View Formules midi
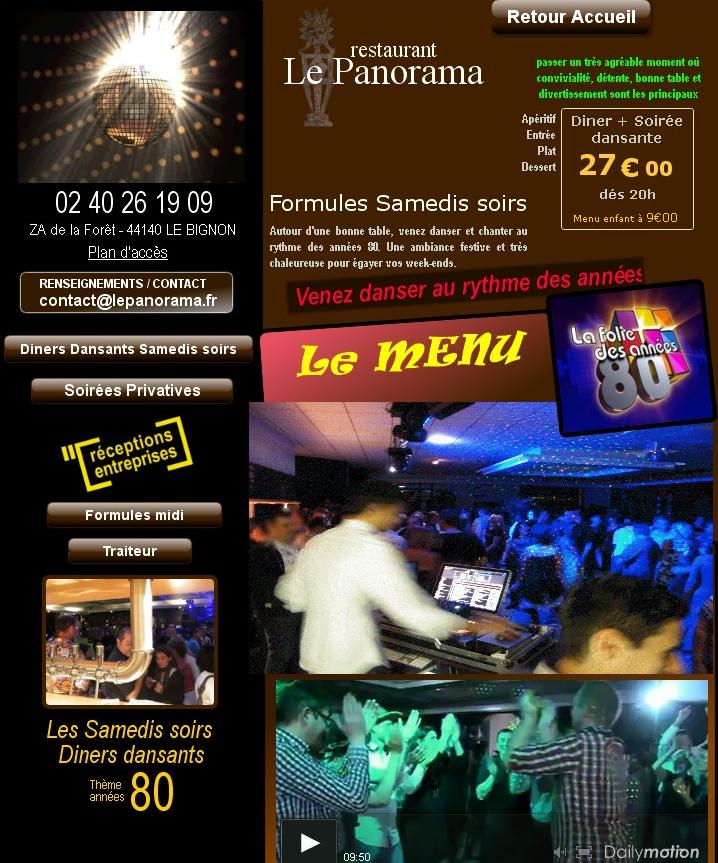Viewport: 718px width, 863px height. pyautogui.click(x=134, y=515)
